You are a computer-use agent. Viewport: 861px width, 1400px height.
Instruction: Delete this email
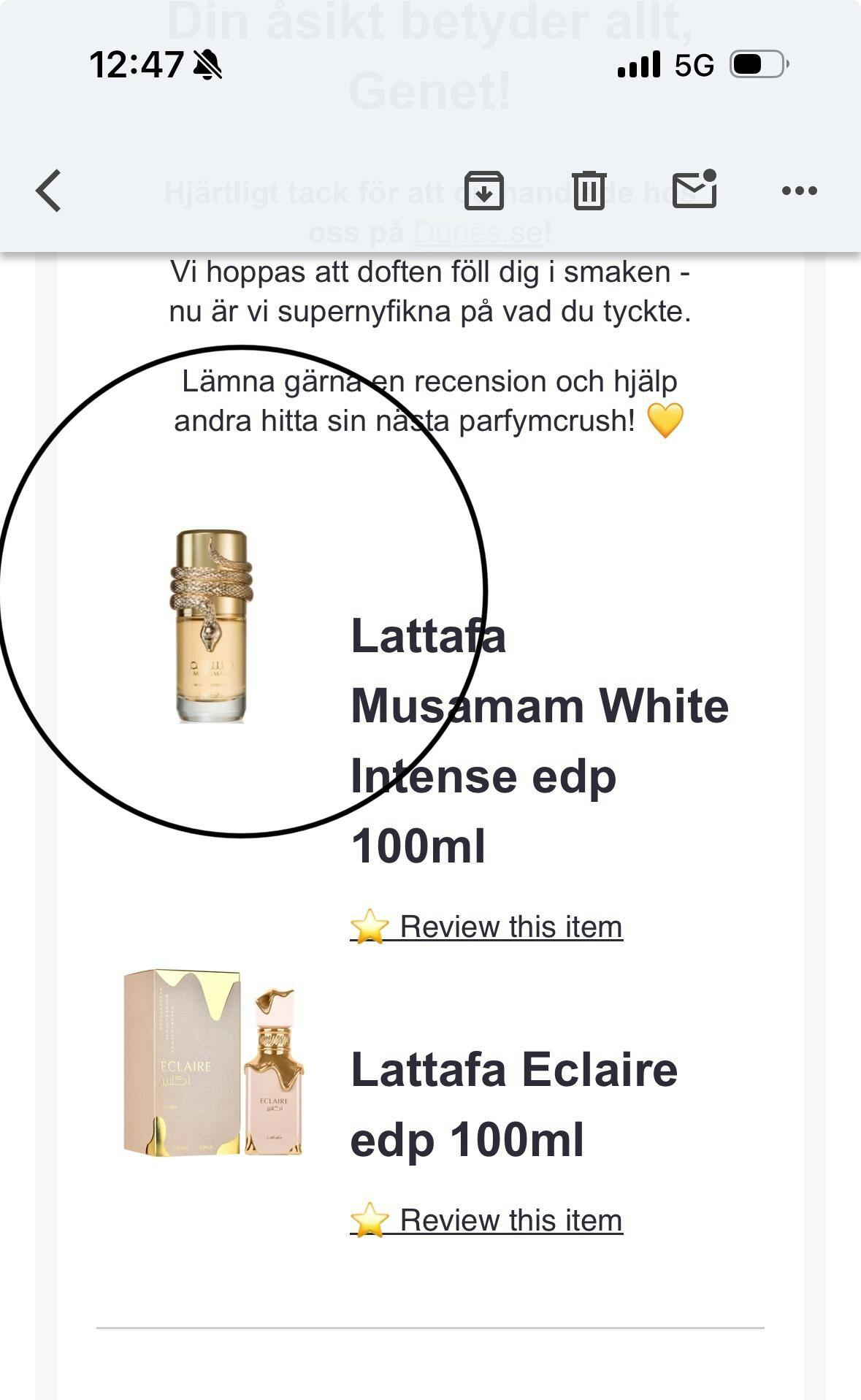pyautogui.click(x=589, y=191)
